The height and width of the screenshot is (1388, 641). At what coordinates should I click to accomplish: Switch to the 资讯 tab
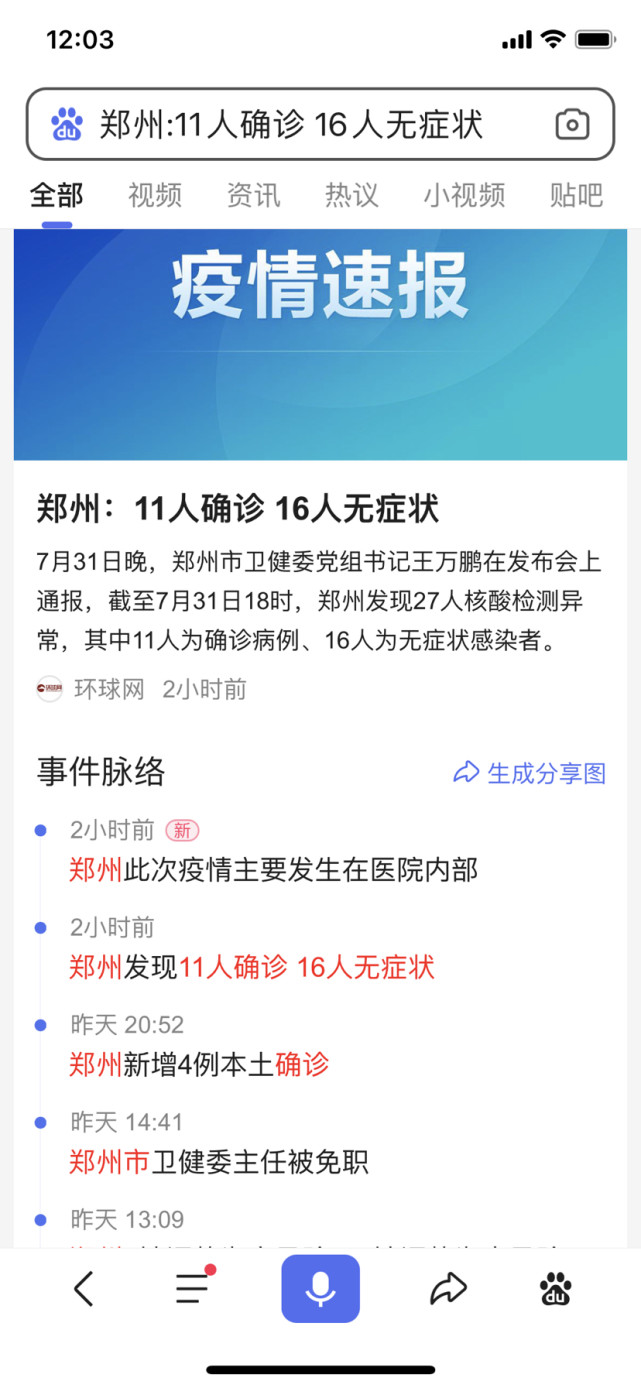click(253, 194)
